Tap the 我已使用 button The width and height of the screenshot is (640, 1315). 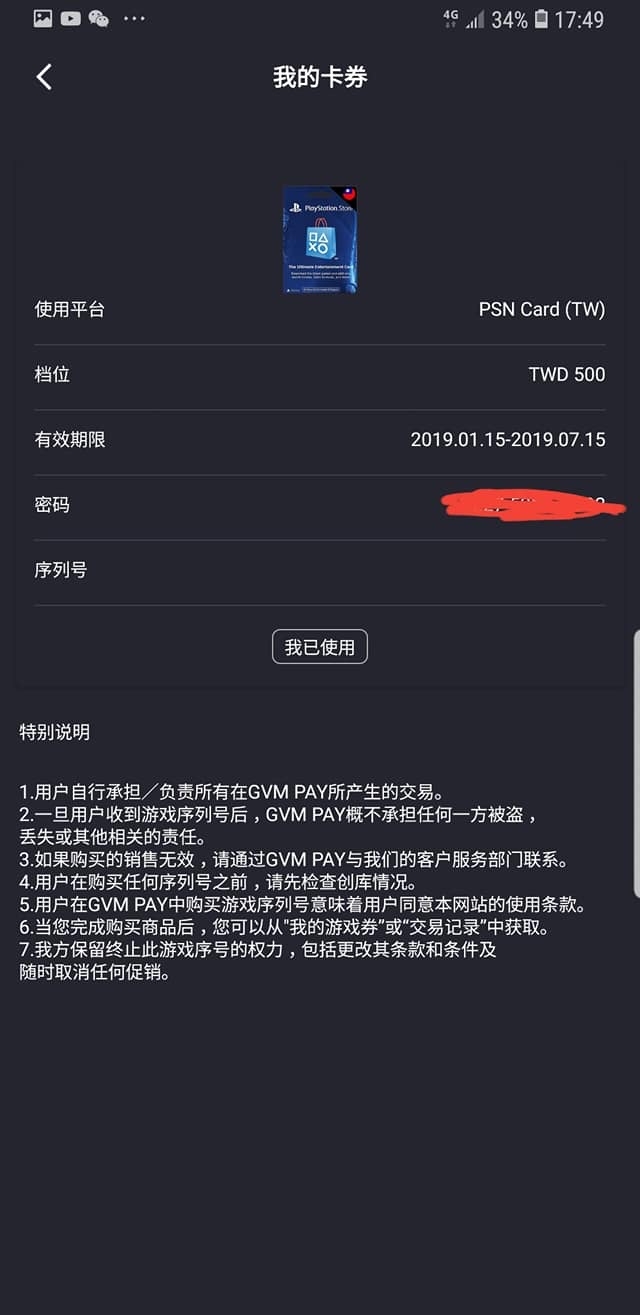(320, 647)
